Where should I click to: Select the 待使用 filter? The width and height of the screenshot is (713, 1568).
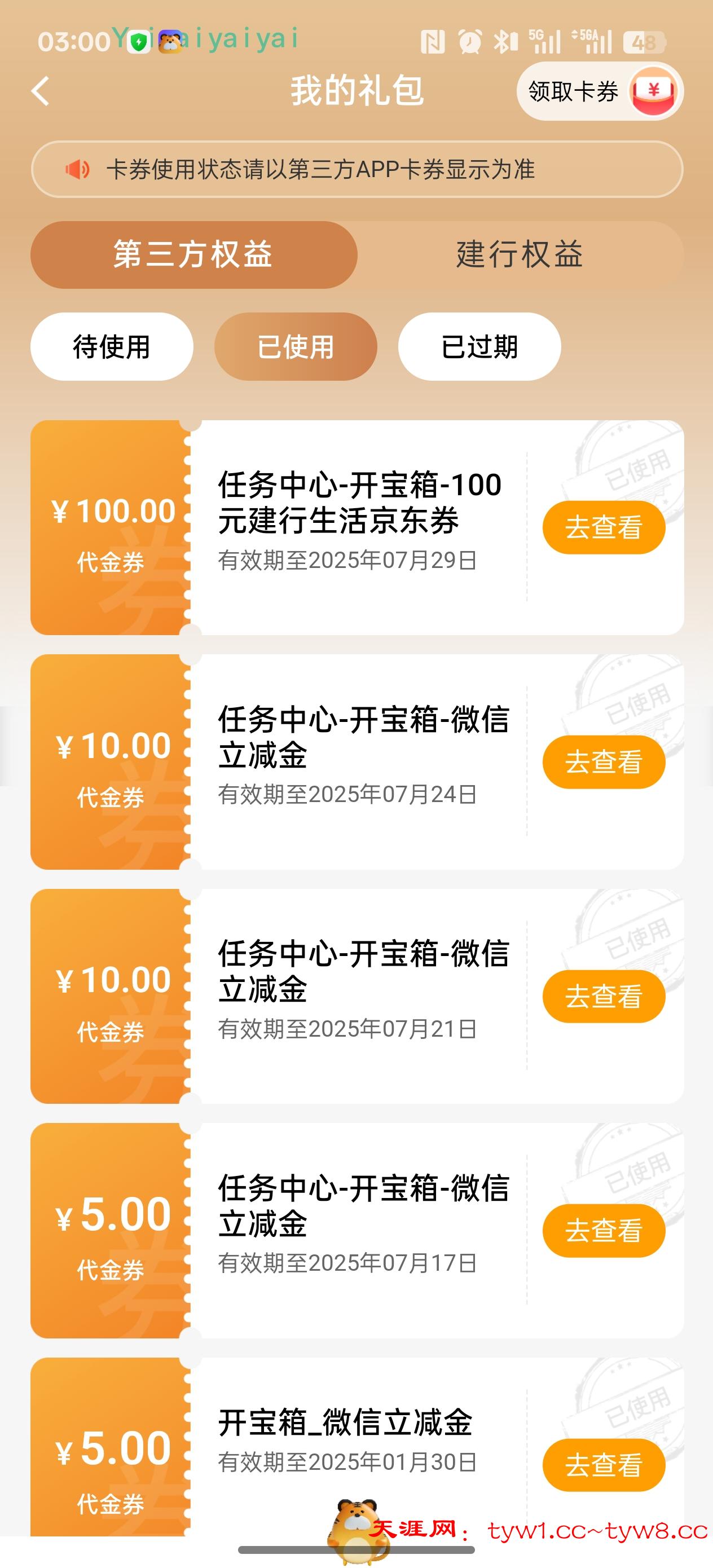point(112,346)
